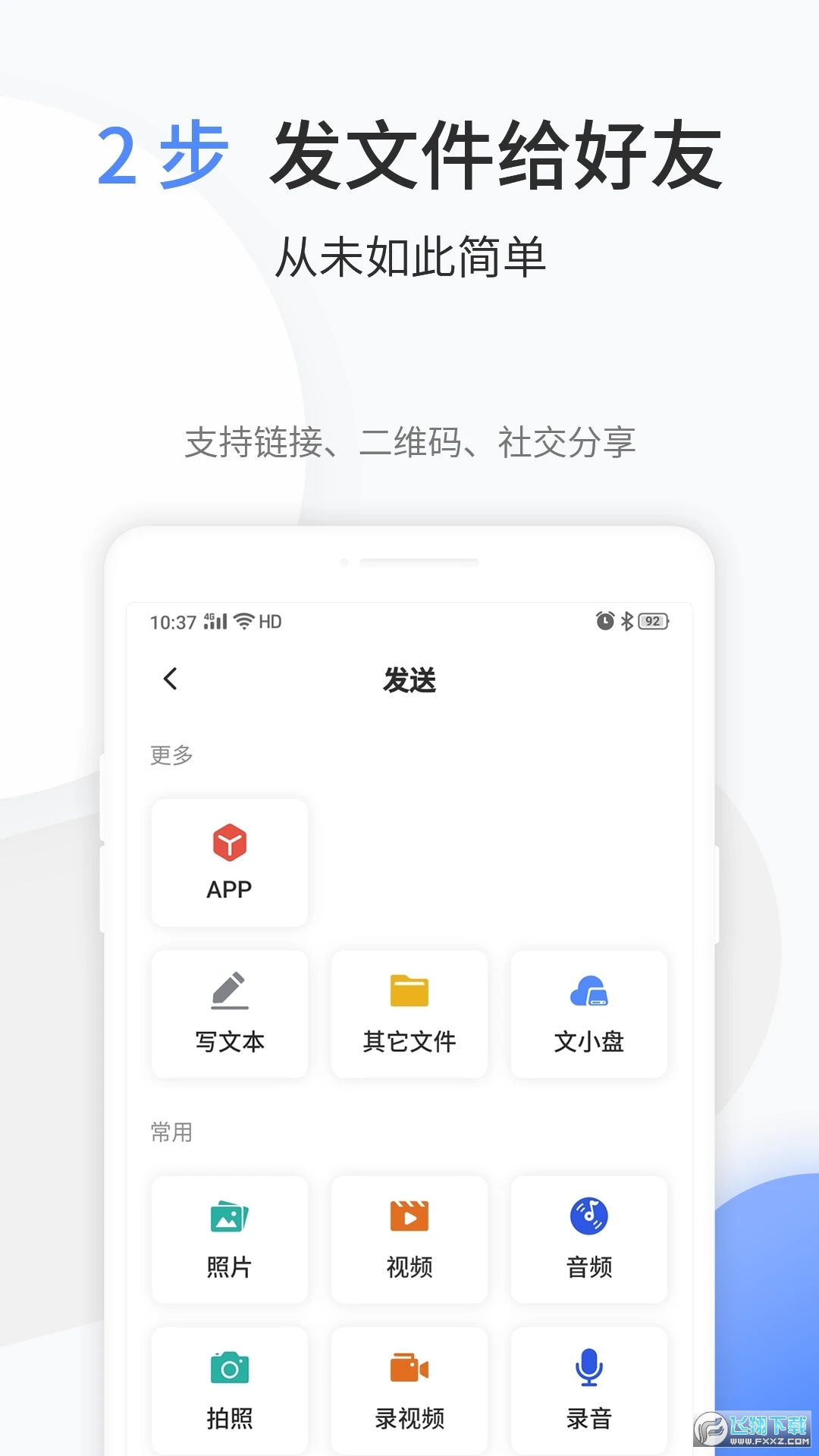Collapse the 常用 section

point(170,1131)
